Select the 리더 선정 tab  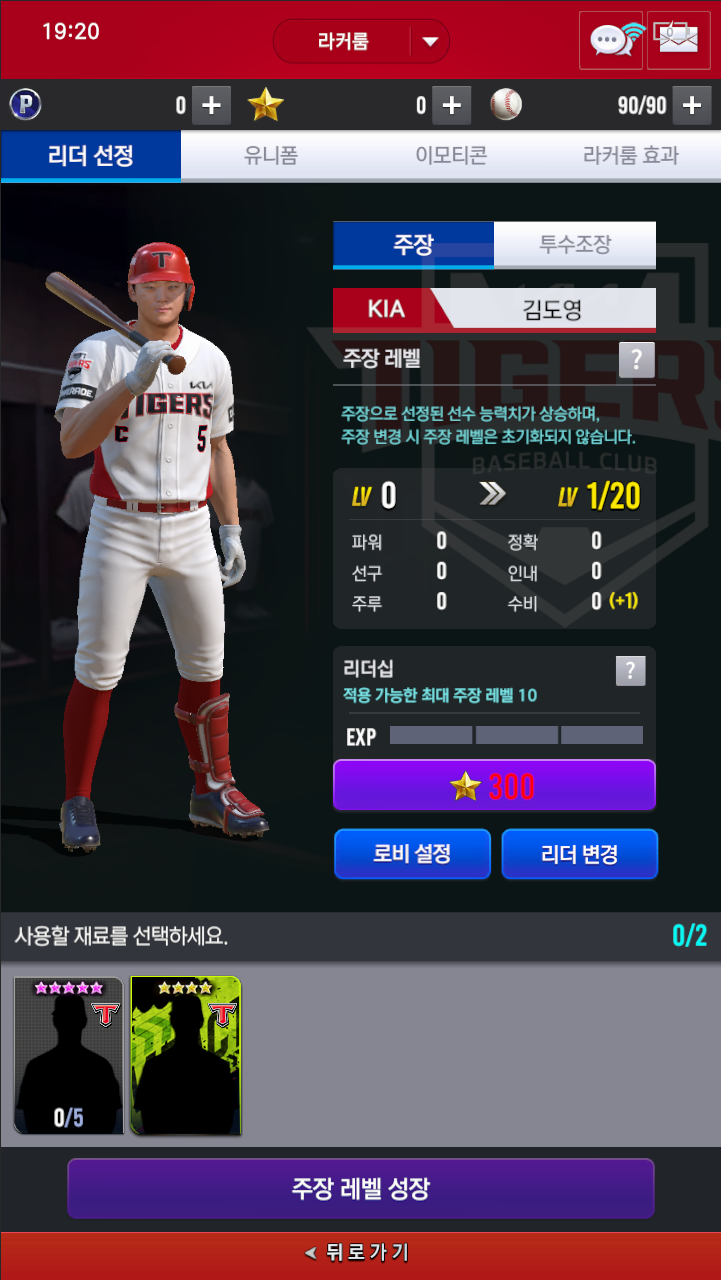[x=91, y=156]
